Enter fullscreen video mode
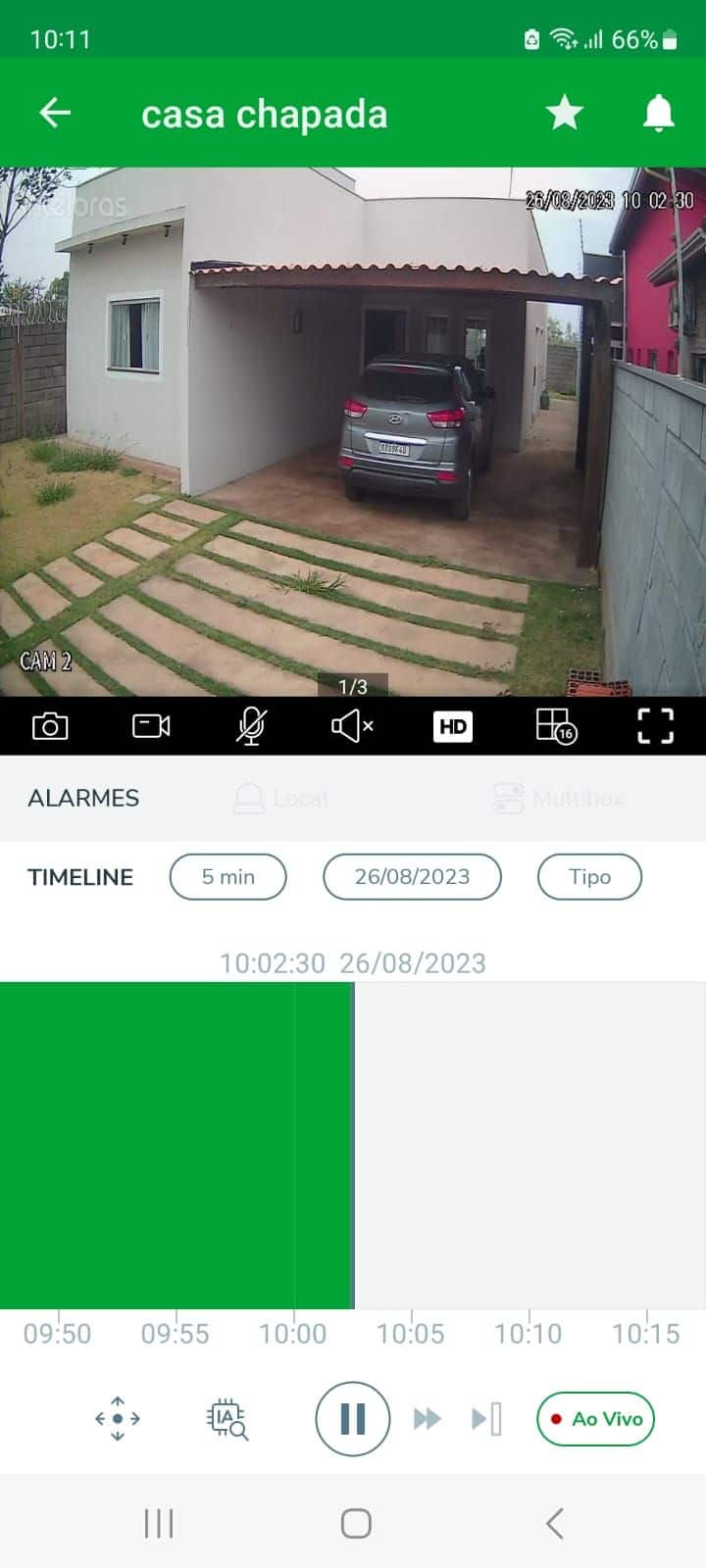 tap(655, 726)
